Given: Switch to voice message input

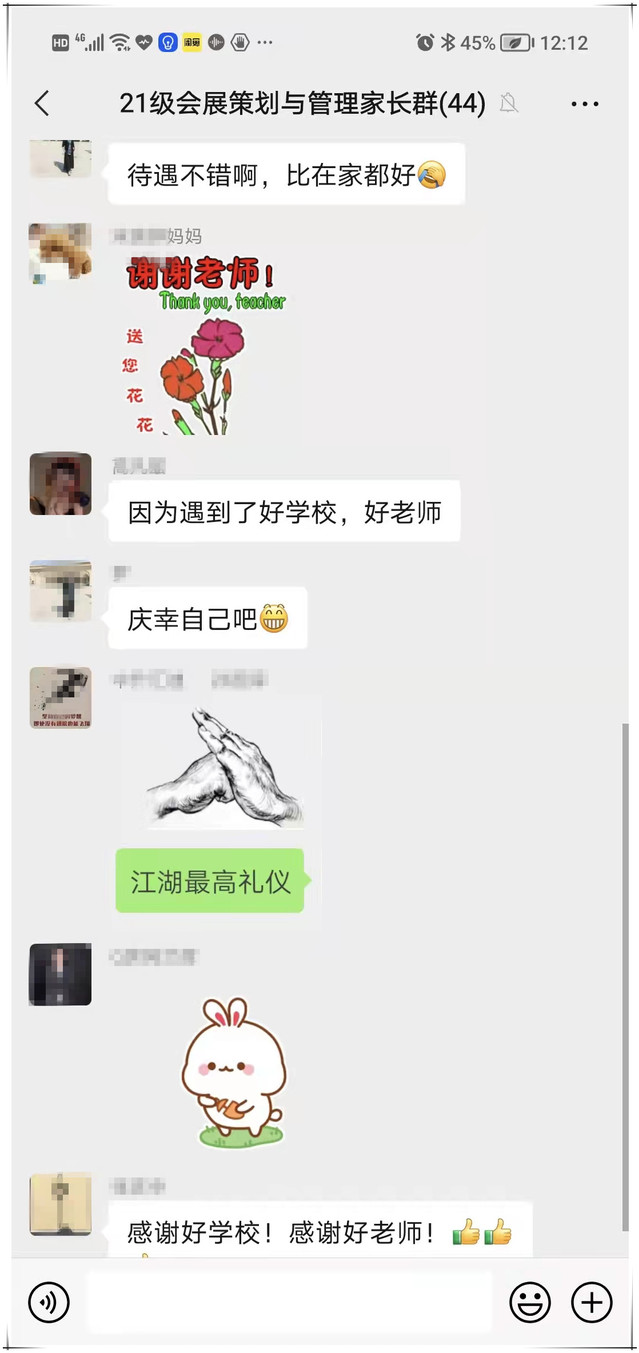Looking at the screenshot, I should 48,1302.
